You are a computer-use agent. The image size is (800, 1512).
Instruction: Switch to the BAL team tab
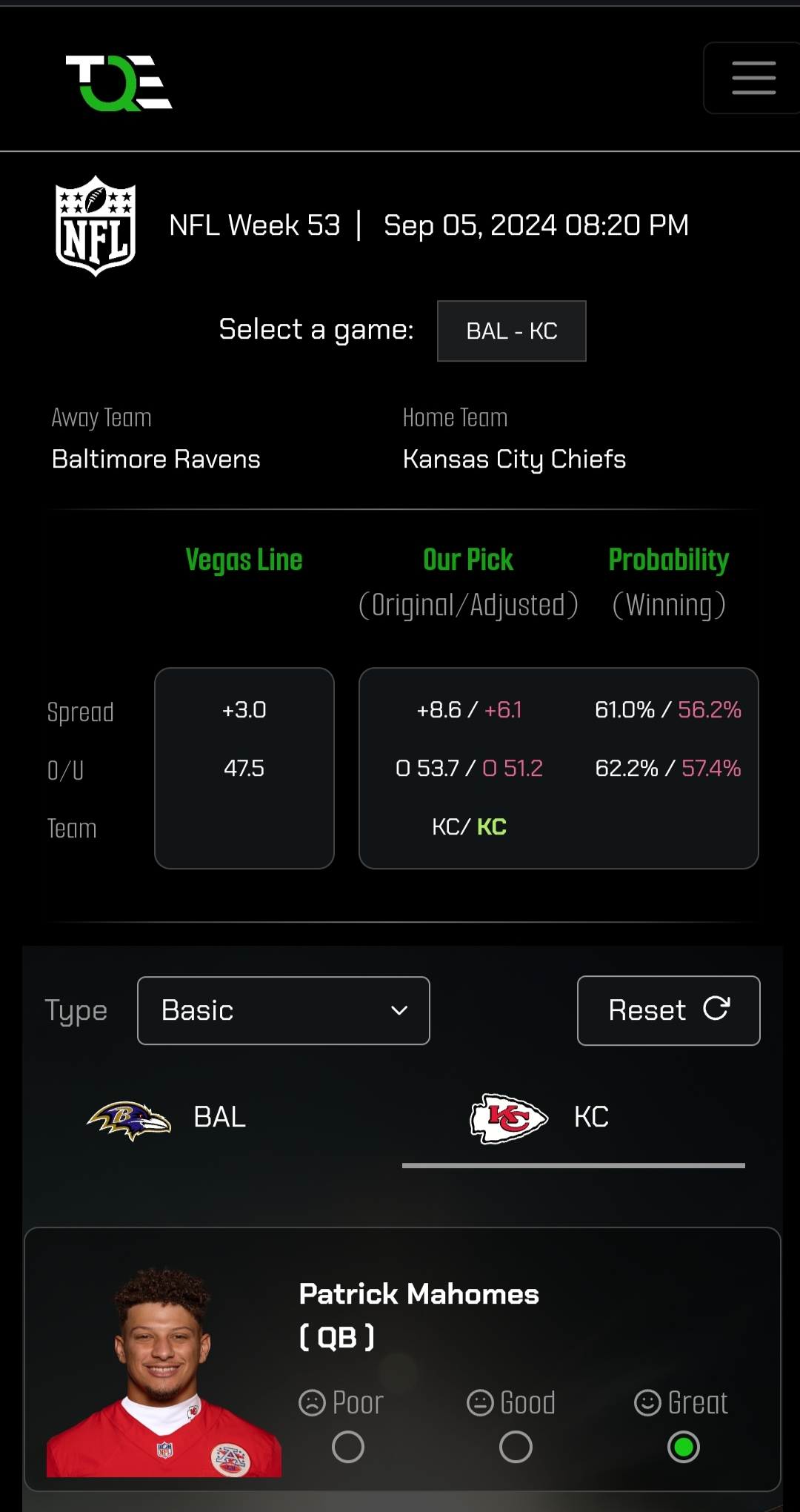(x=166, y=1118)
